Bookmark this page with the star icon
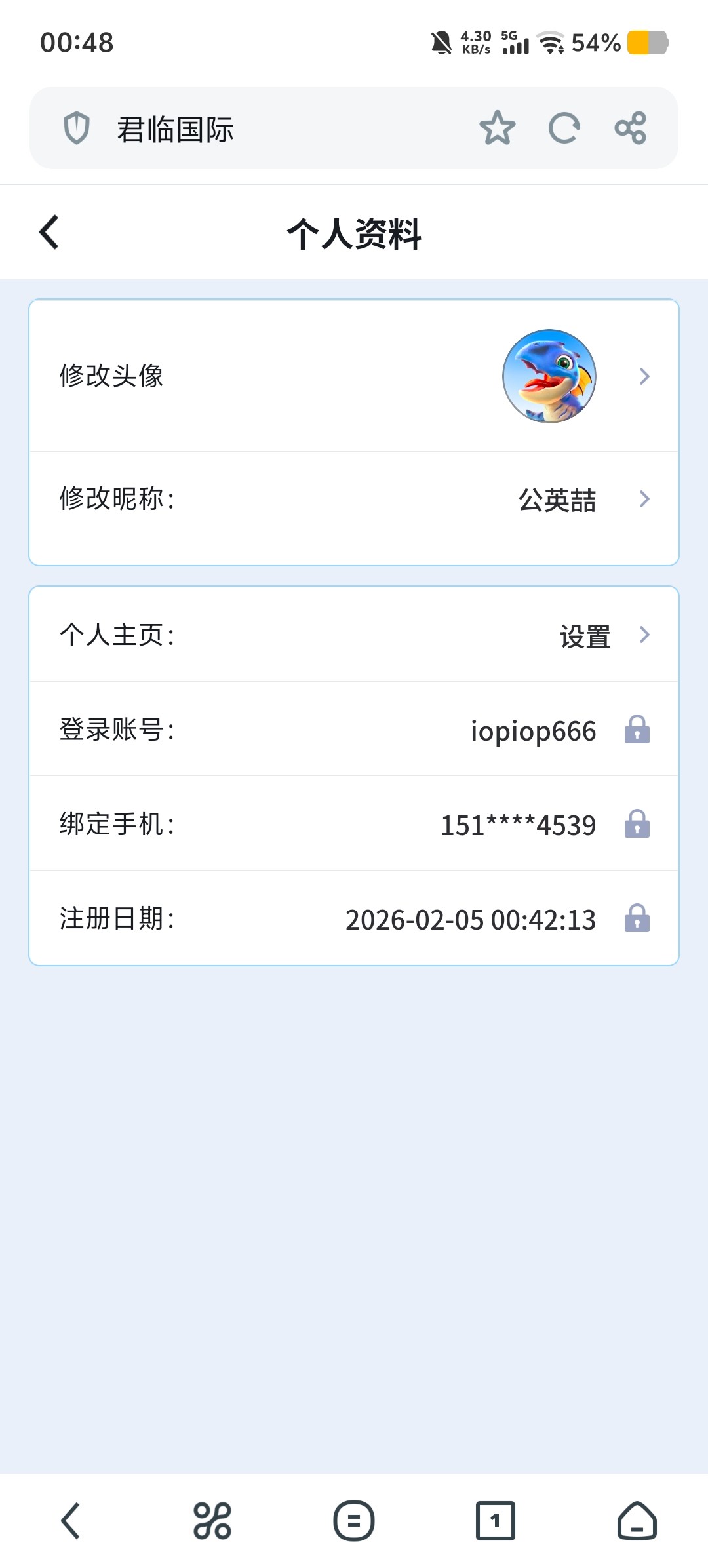Viewport: 708px width, 1568px height. pos(497,128)
